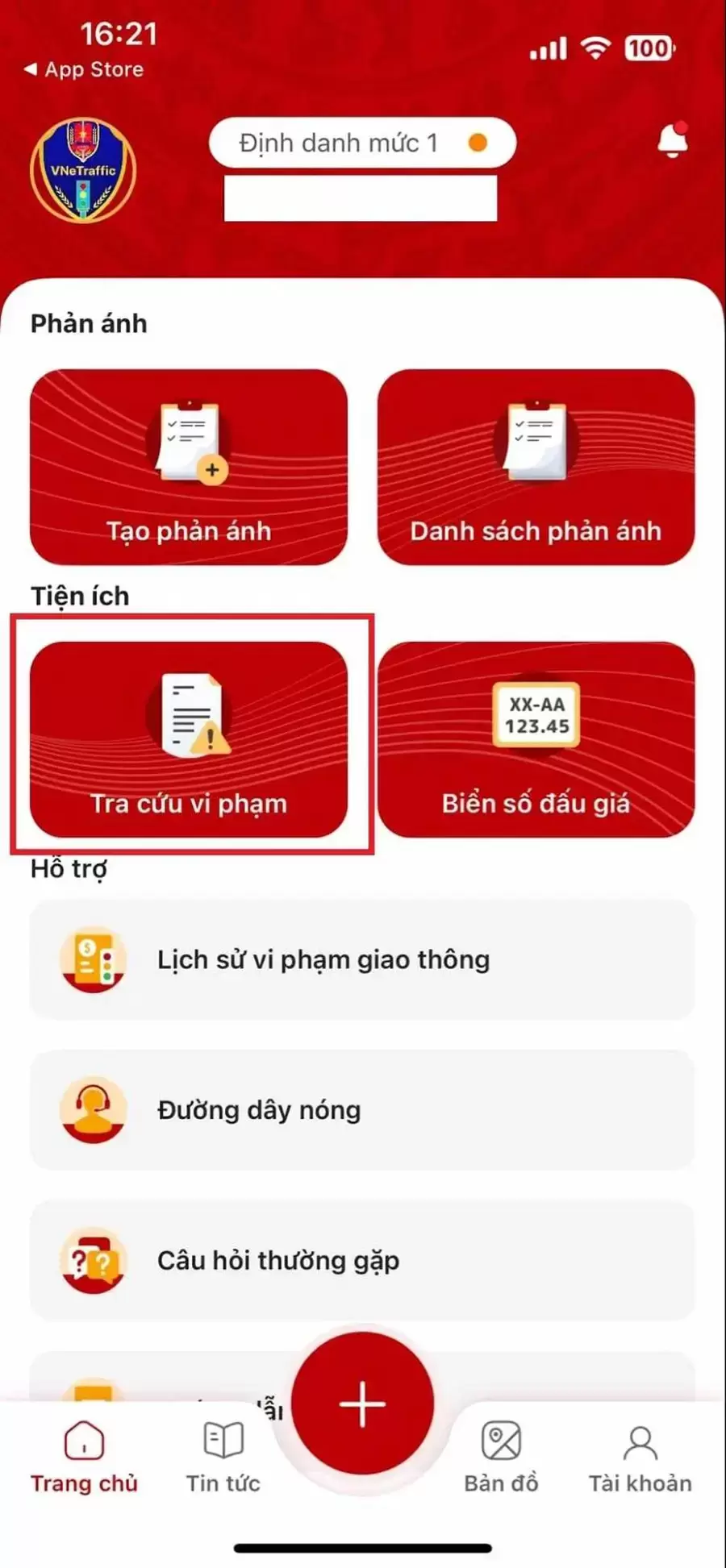Open Lịch sử vi phạm giao thông
The height and width of the screenshot is (1568, 726).
362,959
